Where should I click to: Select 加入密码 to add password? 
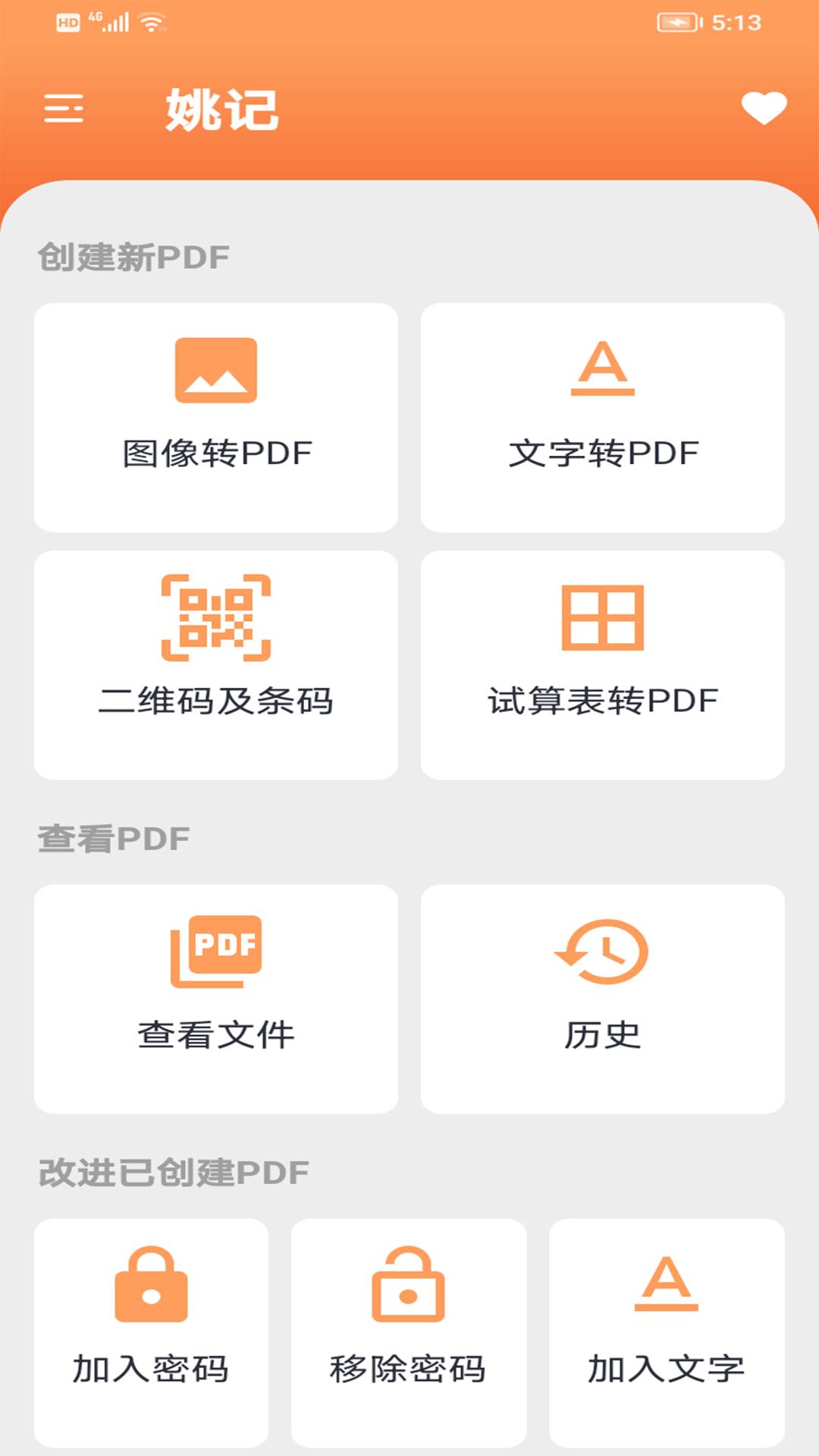pos(151,1332)
